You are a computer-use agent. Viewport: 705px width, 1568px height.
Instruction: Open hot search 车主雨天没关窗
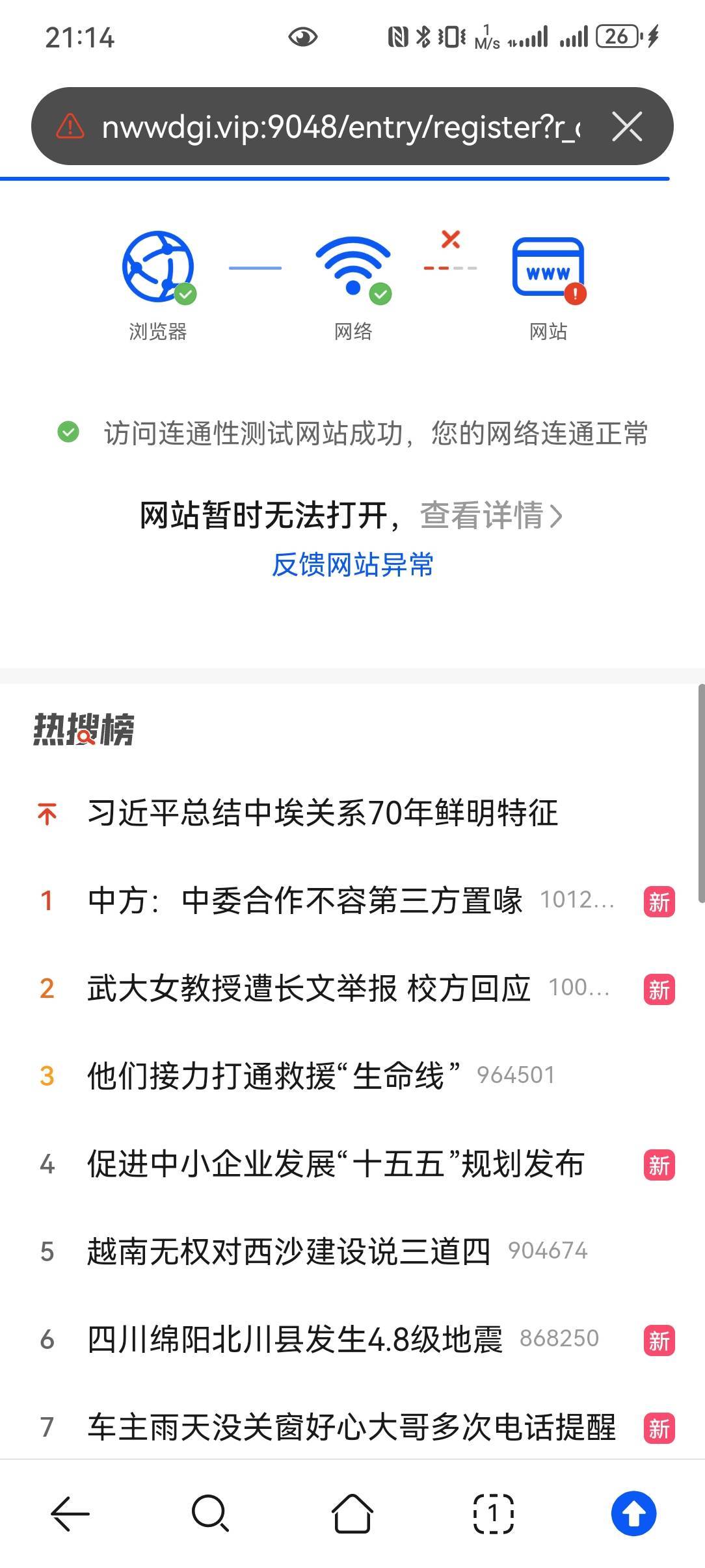tap(351, 1427)
